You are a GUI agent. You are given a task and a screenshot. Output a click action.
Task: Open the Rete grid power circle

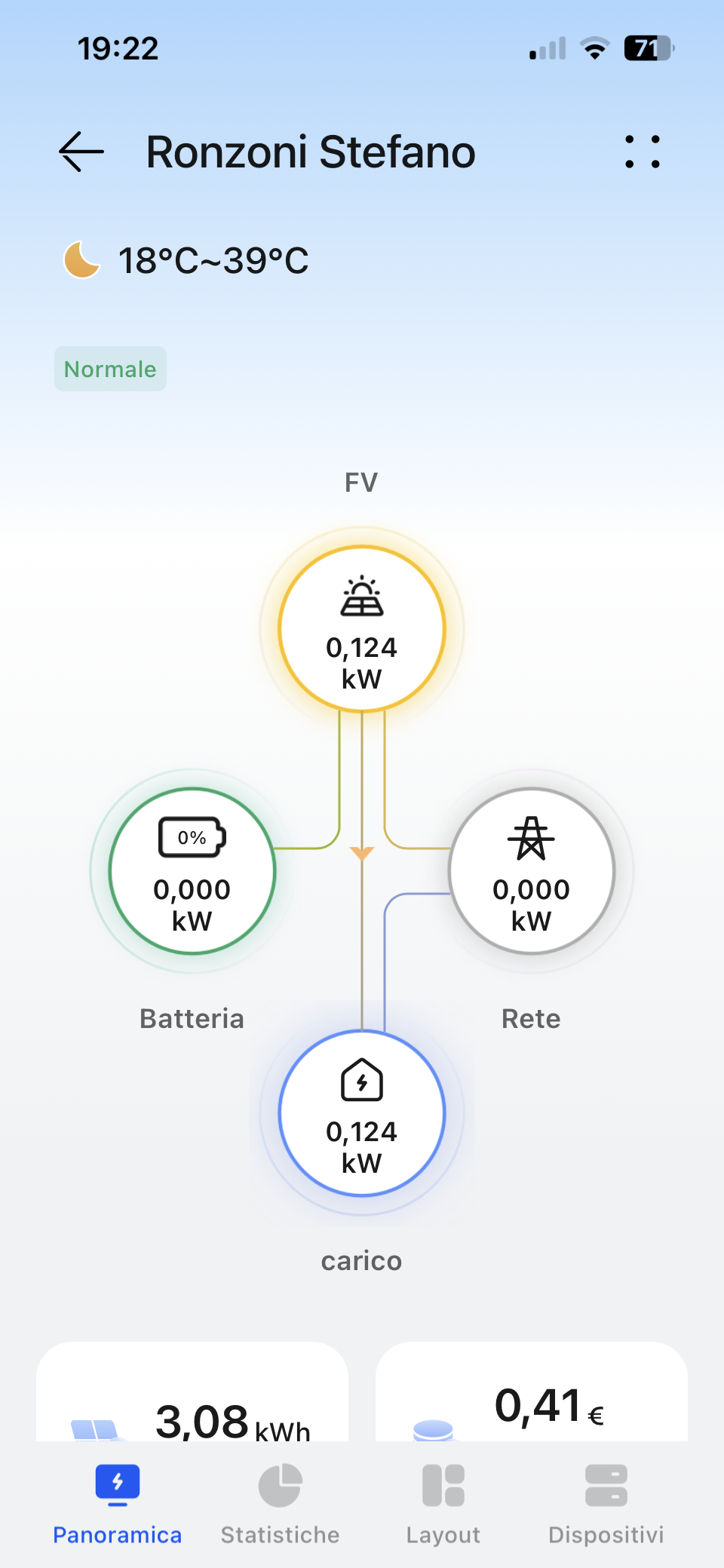coord(532,871)
